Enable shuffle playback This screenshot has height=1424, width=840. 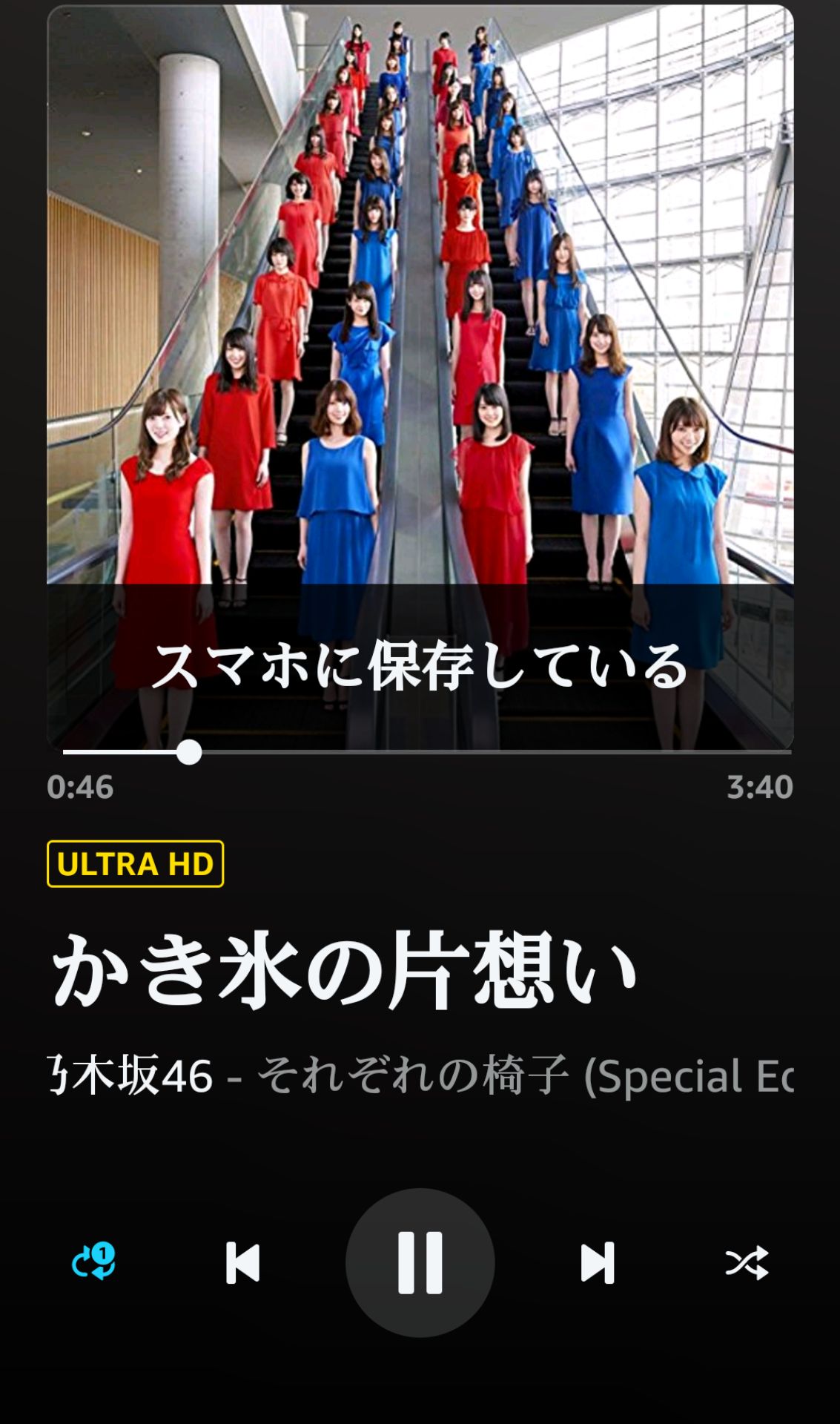747,1262
